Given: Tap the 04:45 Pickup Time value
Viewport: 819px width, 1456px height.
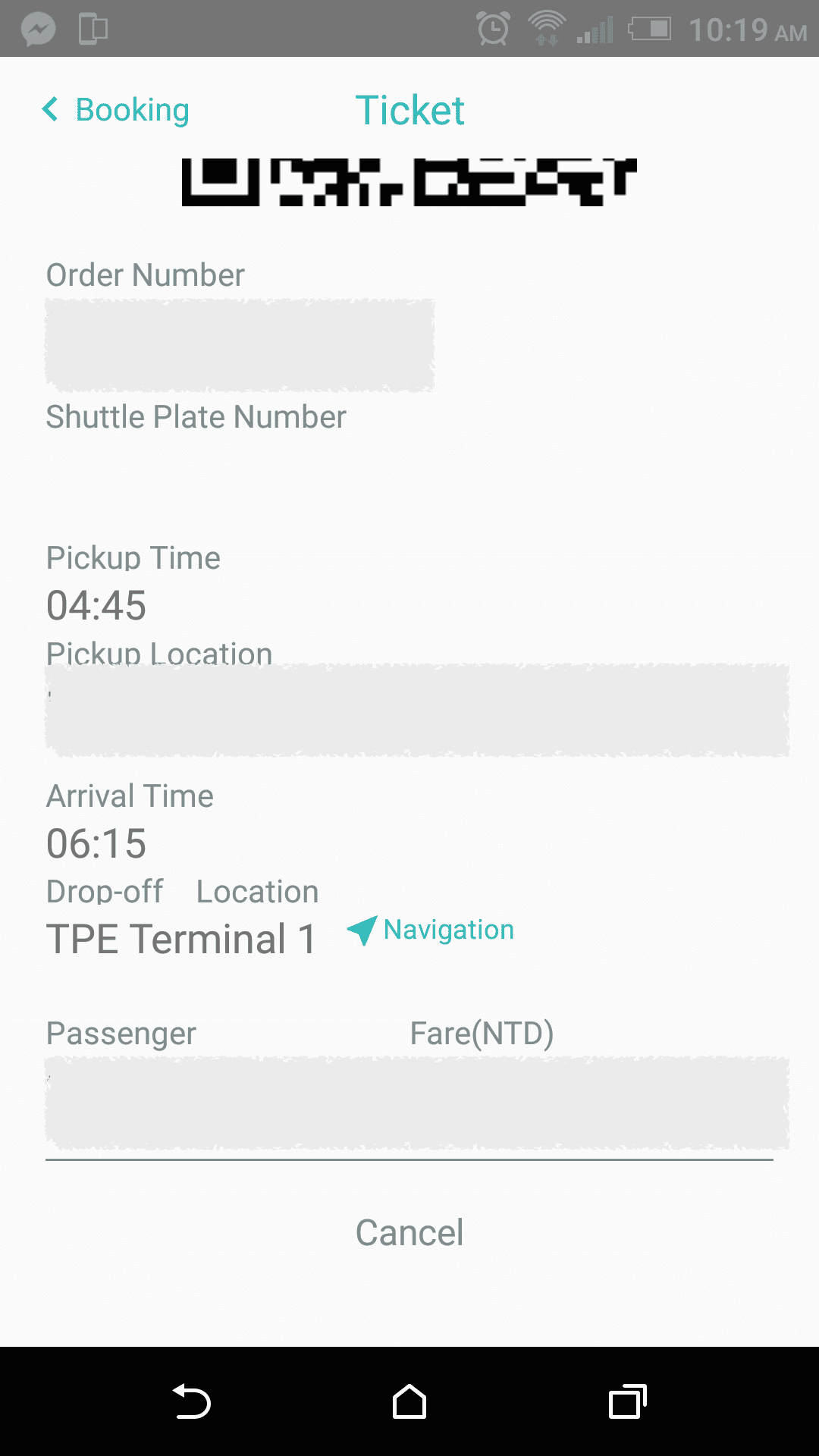Looking at the screenshot, I should (x=96, y=605).
